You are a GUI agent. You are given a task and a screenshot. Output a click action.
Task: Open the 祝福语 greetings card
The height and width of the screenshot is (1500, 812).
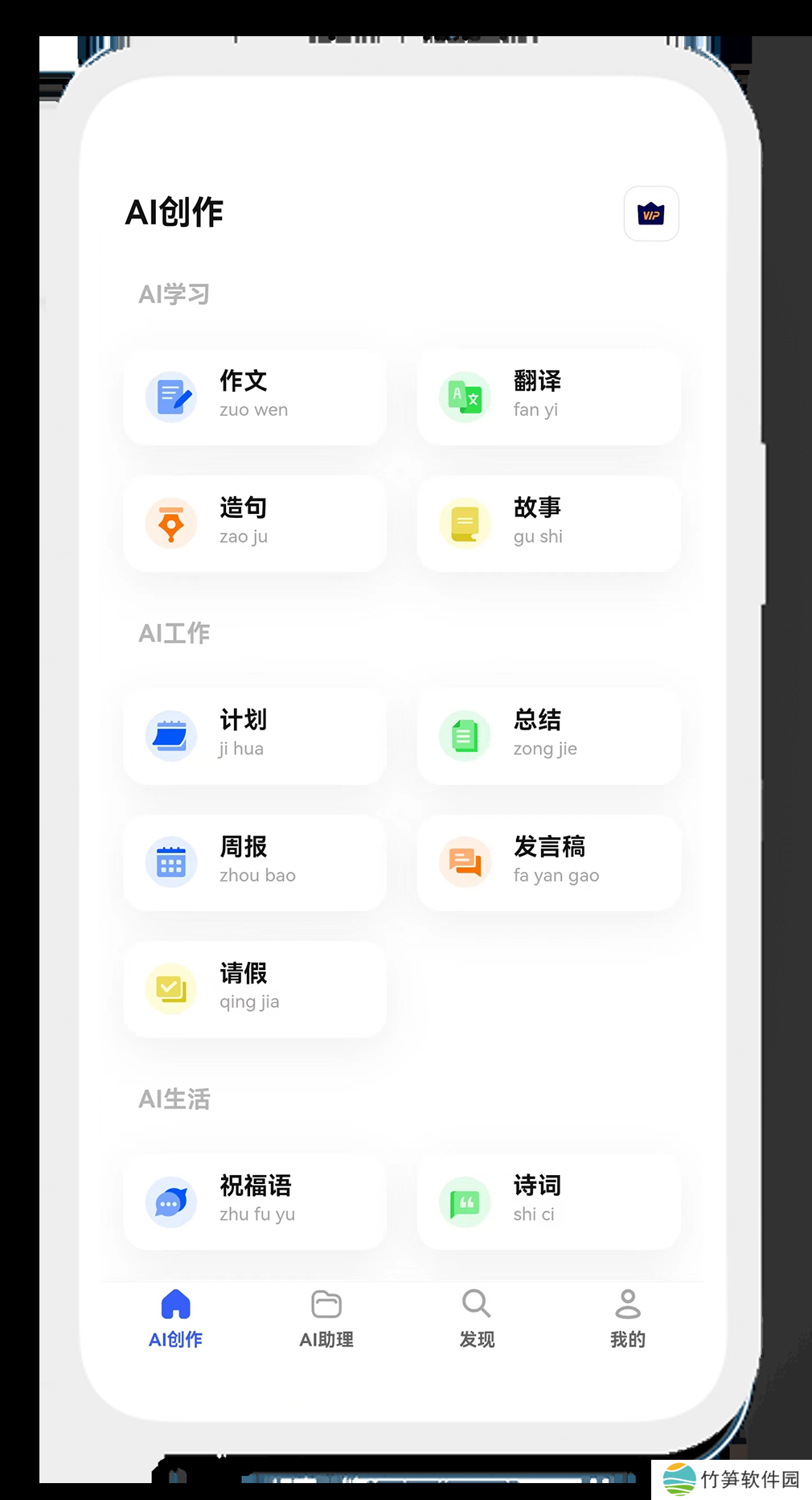click(x=255, y=1202)
